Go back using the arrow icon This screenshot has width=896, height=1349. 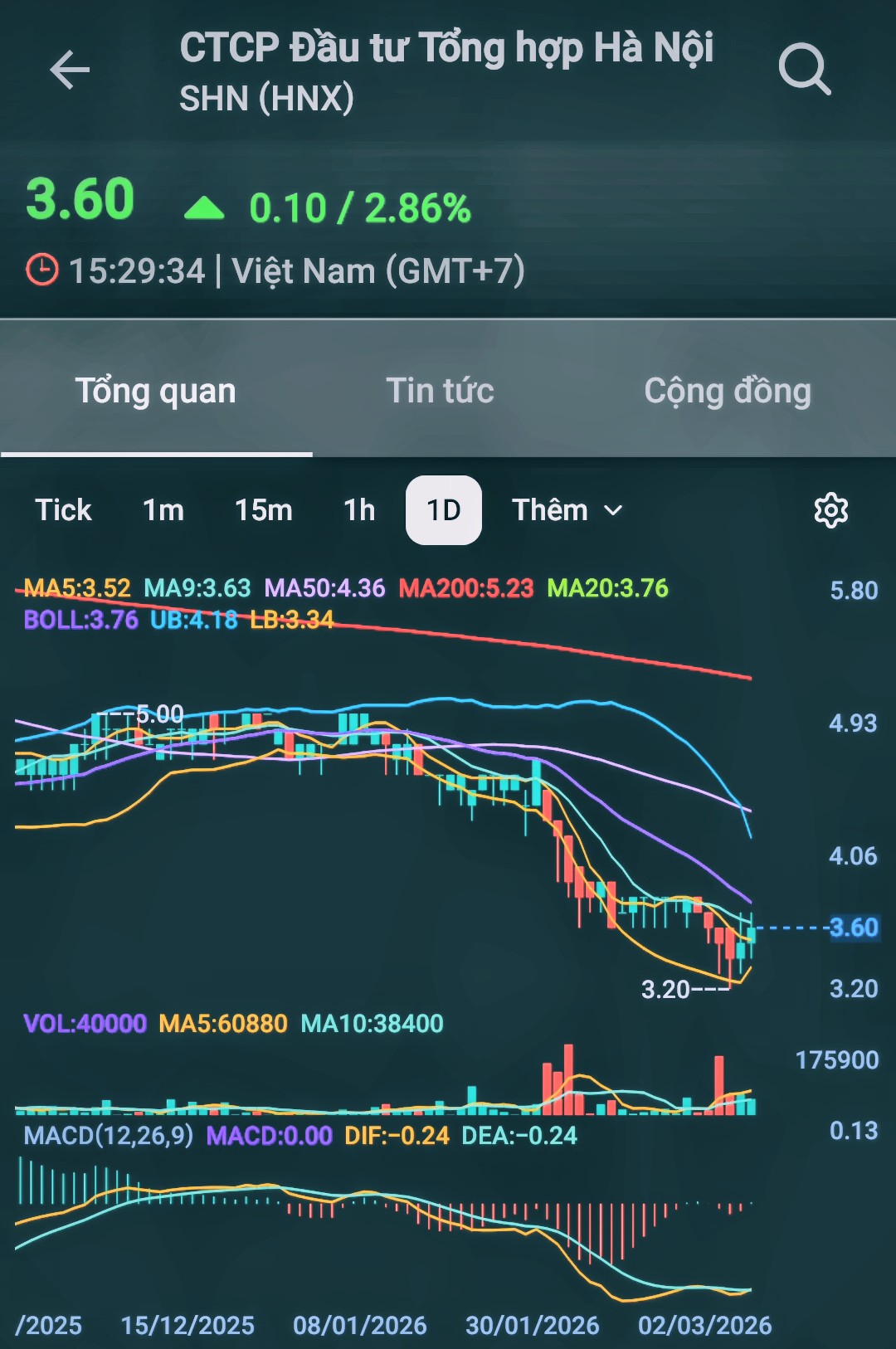point(70,70)
